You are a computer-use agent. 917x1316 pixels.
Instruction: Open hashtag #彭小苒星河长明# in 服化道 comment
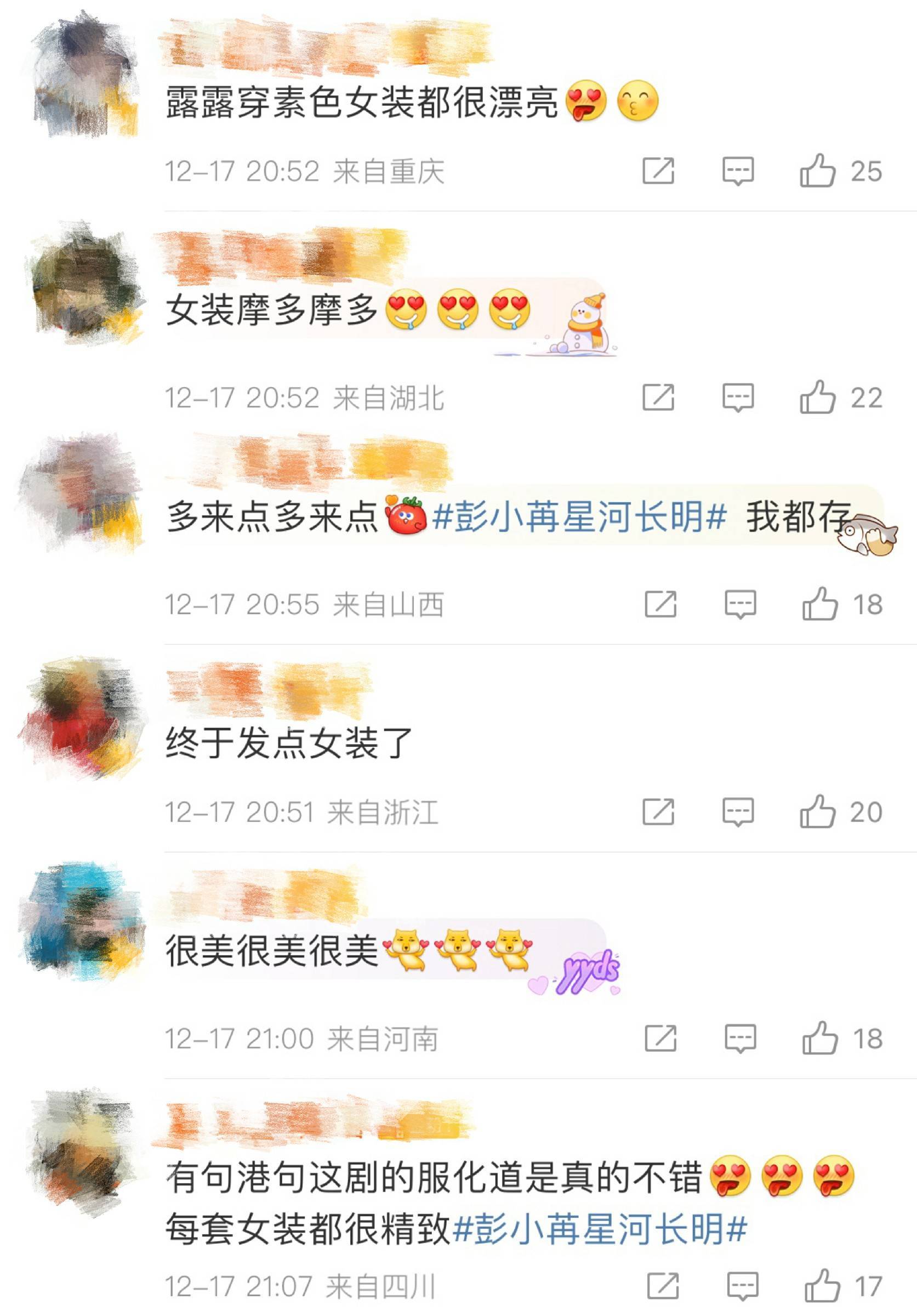click(x=599, y=1229)
